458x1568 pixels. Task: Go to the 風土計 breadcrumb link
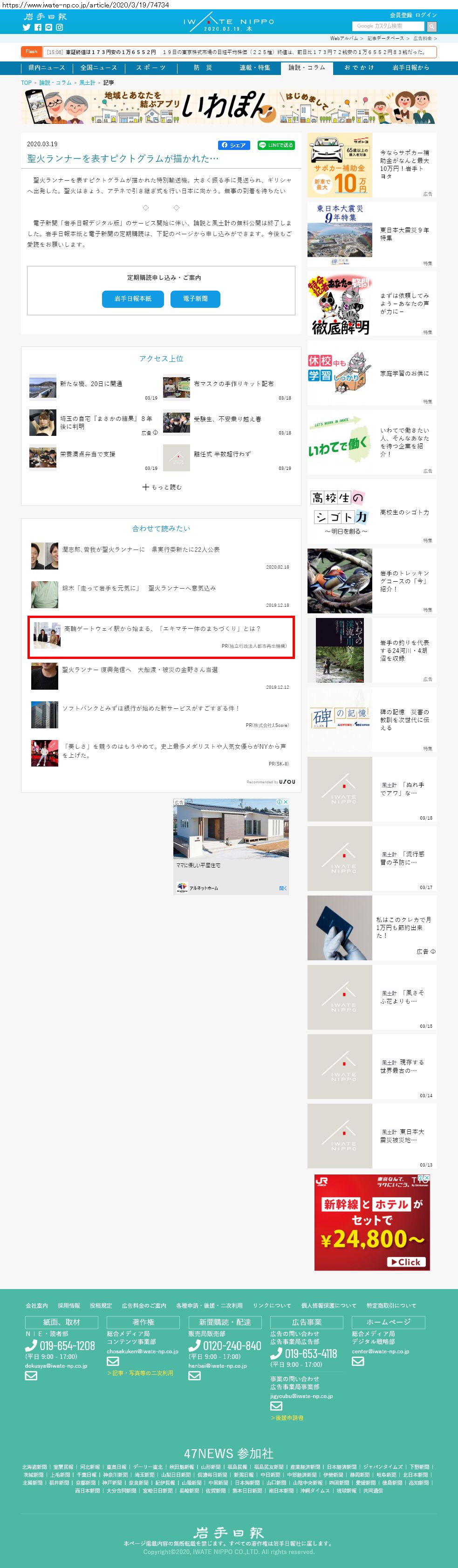coord(87,82)
